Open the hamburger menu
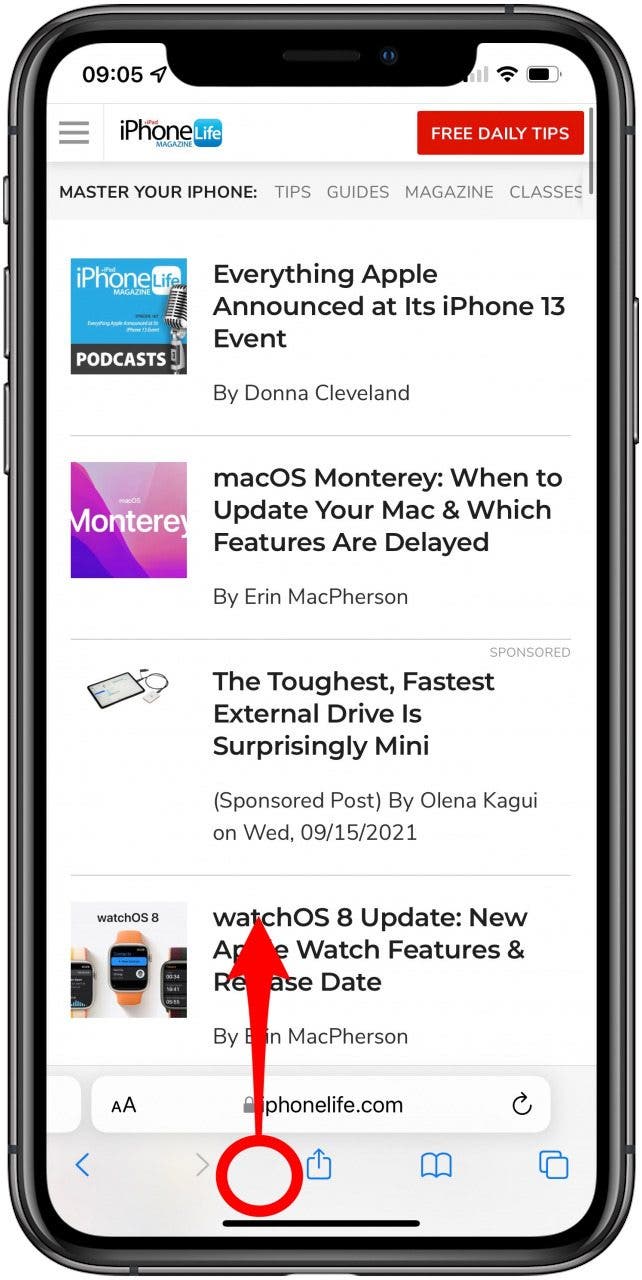 pos(74,133)
